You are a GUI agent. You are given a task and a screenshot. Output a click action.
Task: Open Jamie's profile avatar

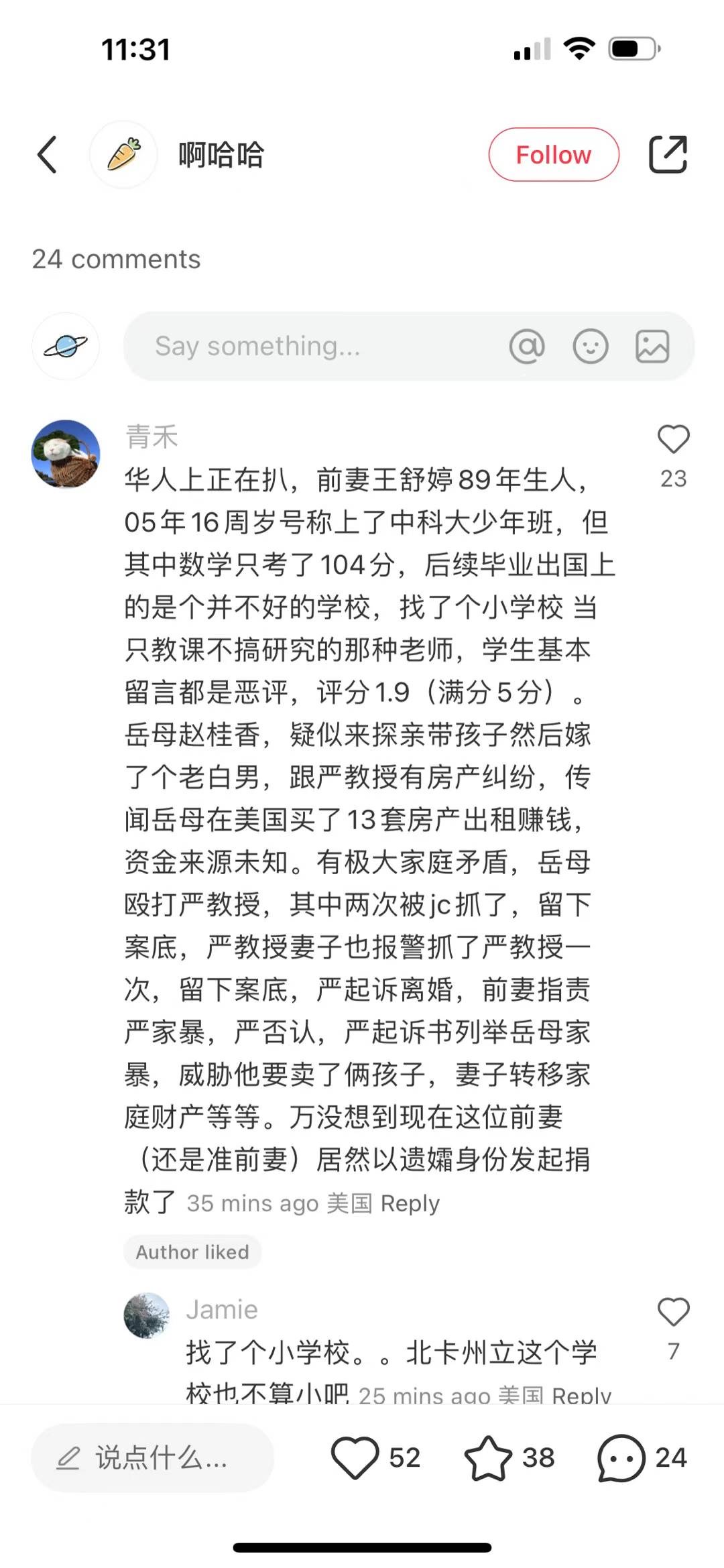pos(147,1315)
